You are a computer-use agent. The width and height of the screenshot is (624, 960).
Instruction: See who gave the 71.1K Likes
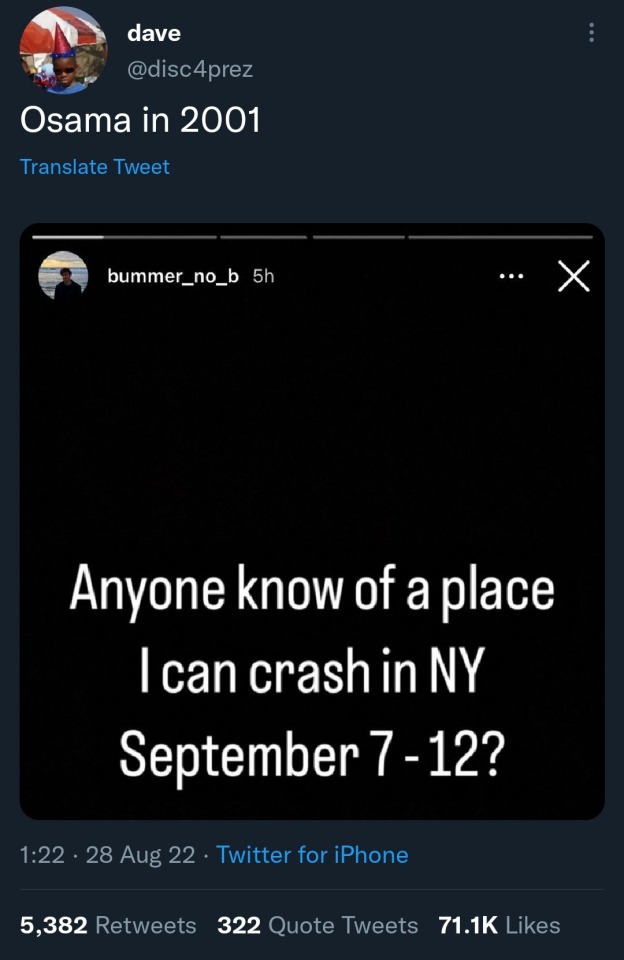(x=499, y=925)
